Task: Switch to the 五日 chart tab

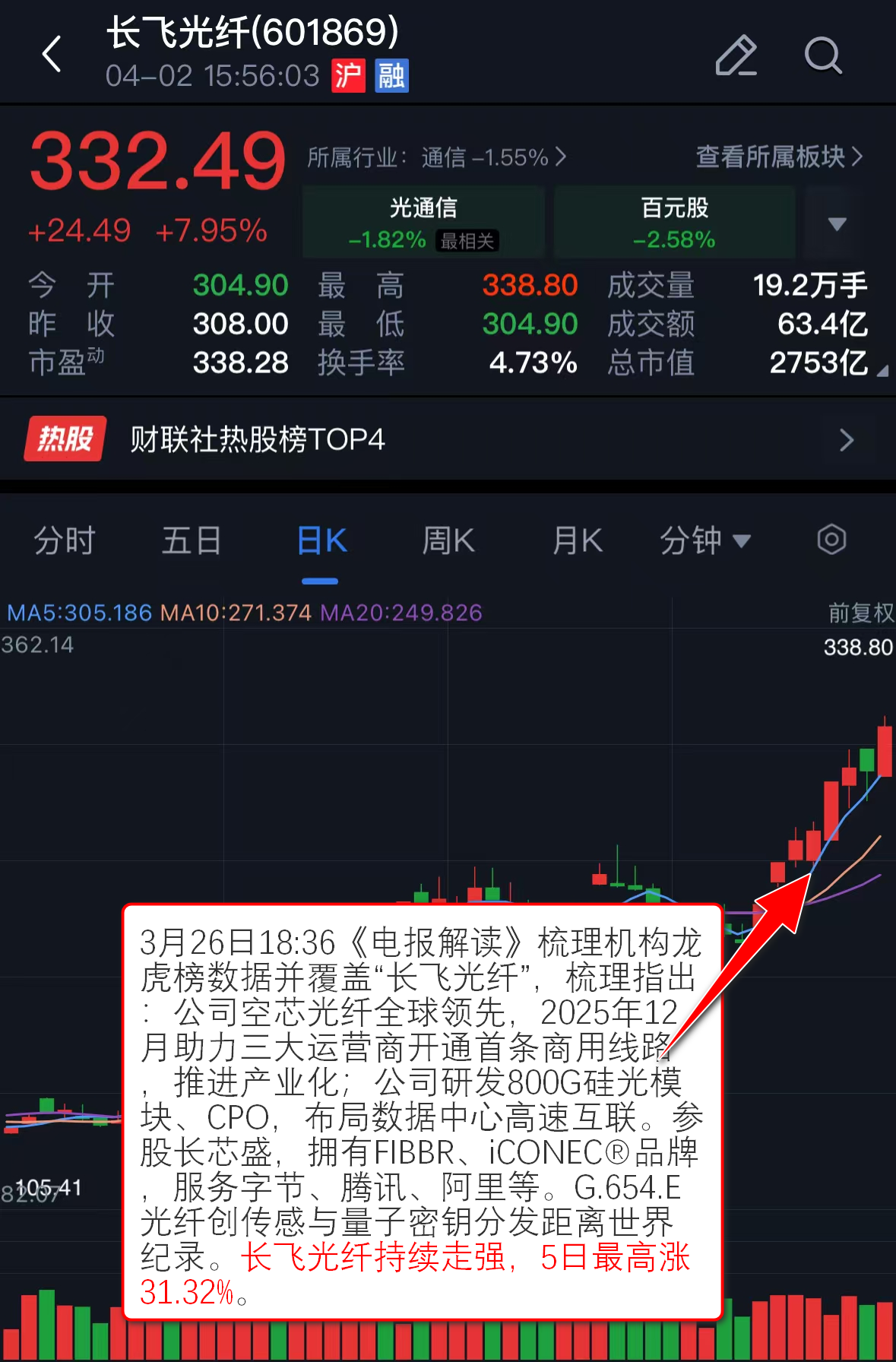Action: coord(191,541)
